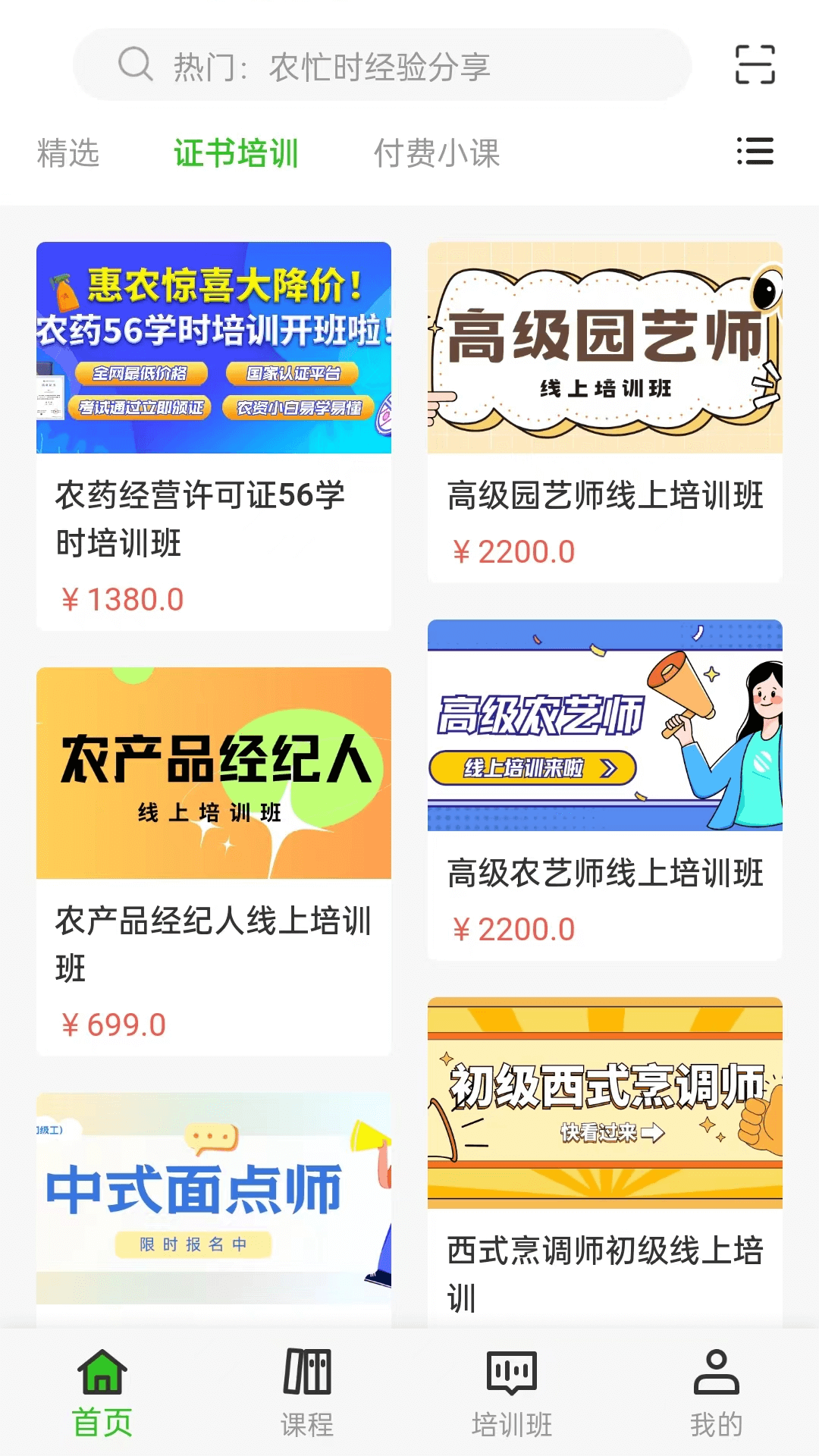819x1456 pixels.
Task: View the 高级农艺师线上培训班 course
Action: [604, 789]
